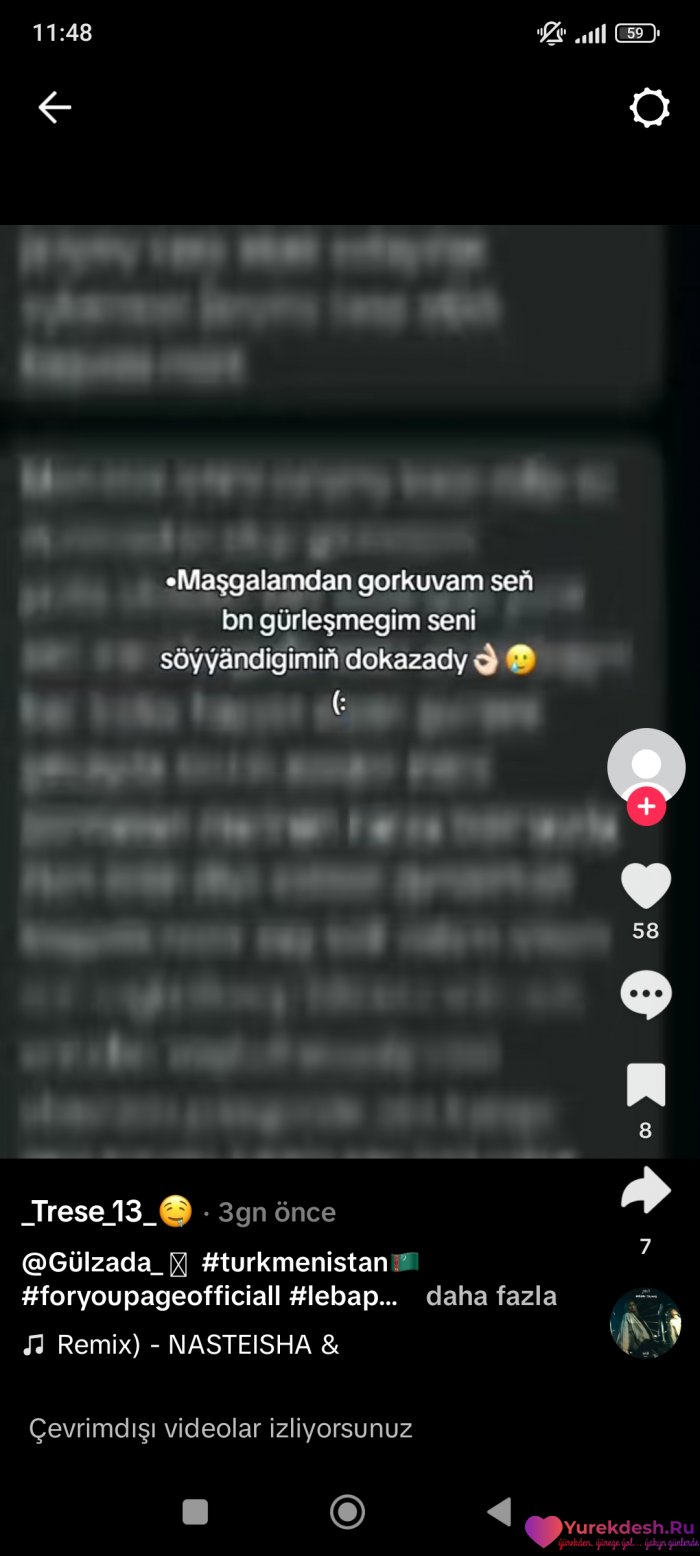700x1556 pixels.
Task: Go back using the top arrow
Action: 55,107
